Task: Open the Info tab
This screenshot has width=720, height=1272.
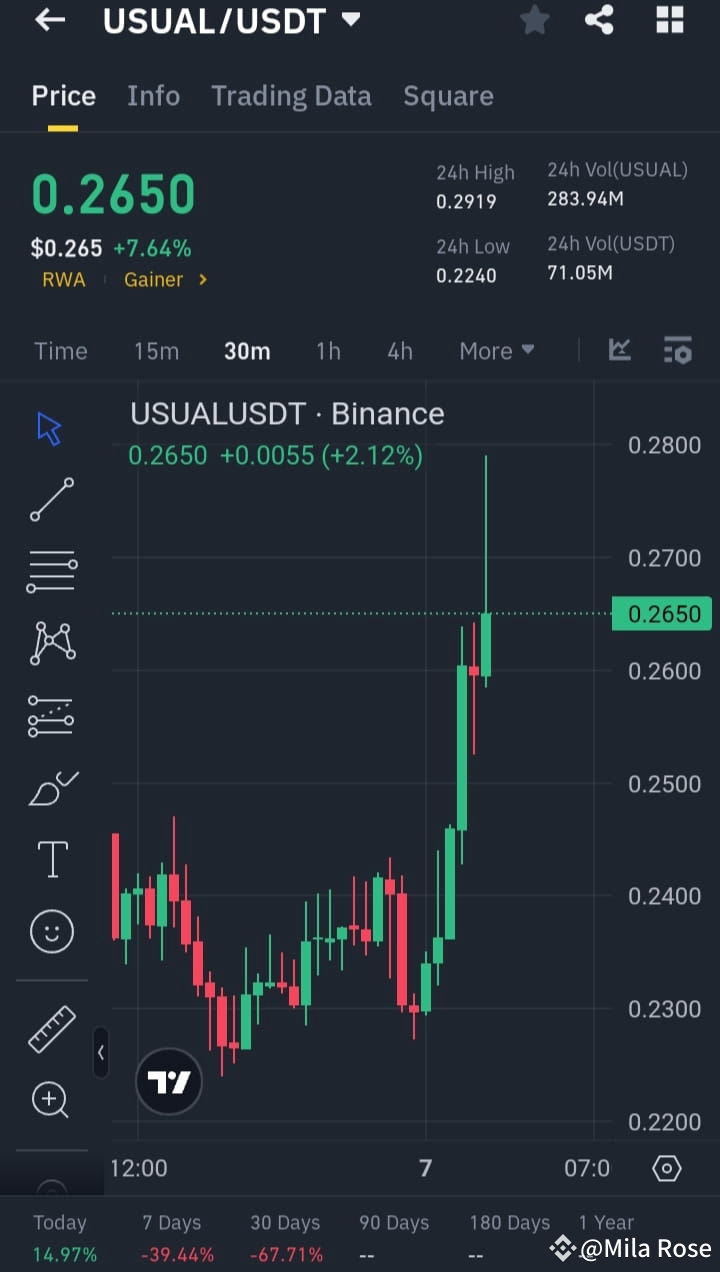Action: tap(153, 96)
